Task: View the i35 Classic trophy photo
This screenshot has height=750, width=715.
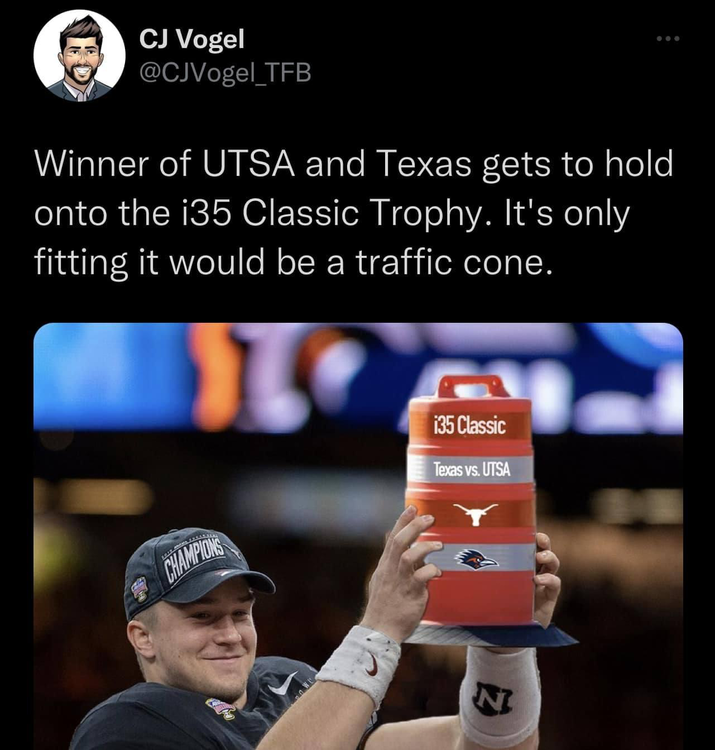Action: (358, 535)
